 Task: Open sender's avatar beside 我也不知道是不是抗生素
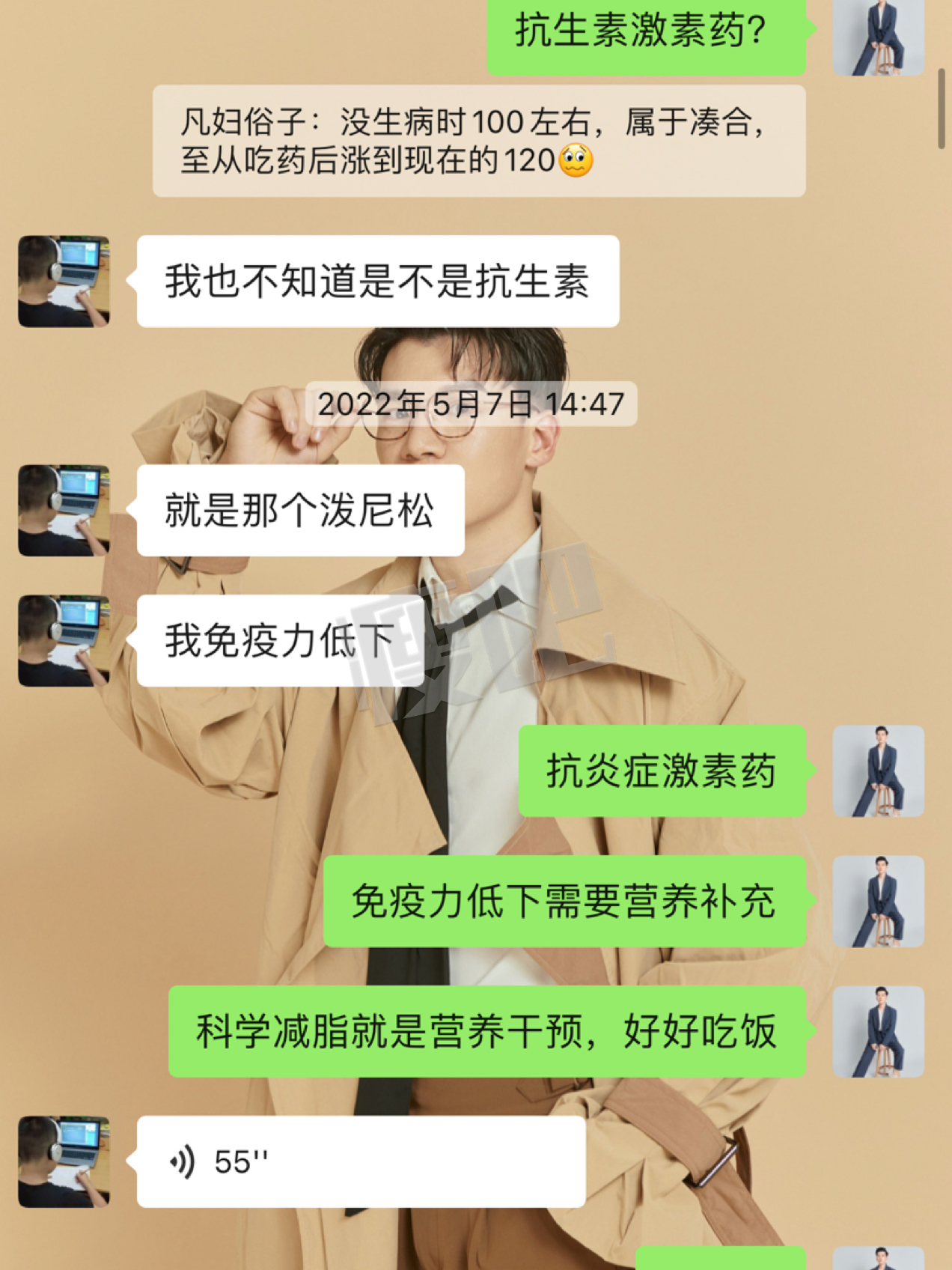pyautogui.click(x=64, y=282)
